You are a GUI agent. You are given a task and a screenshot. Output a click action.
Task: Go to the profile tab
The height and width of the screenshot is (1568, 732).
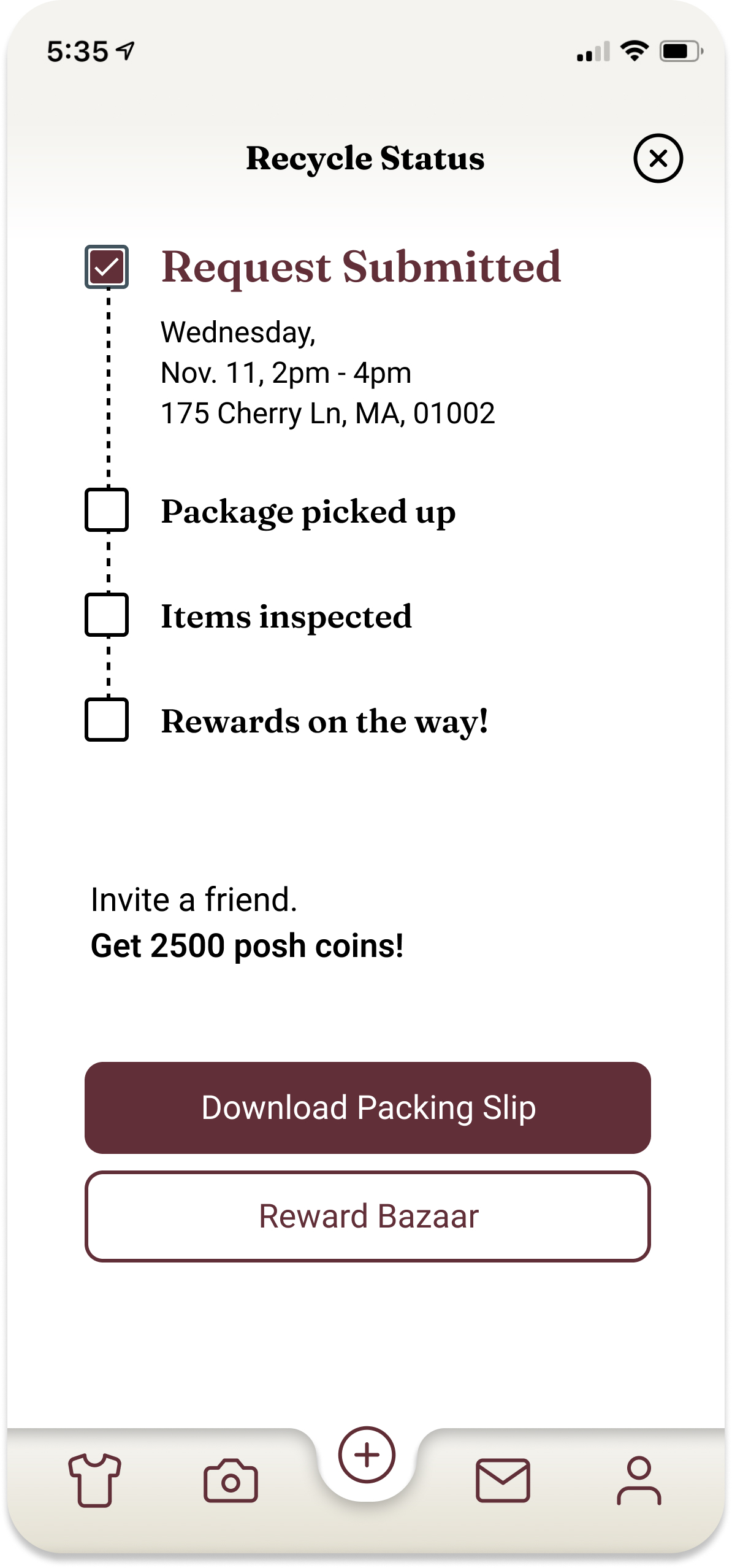click(639, 1480)
